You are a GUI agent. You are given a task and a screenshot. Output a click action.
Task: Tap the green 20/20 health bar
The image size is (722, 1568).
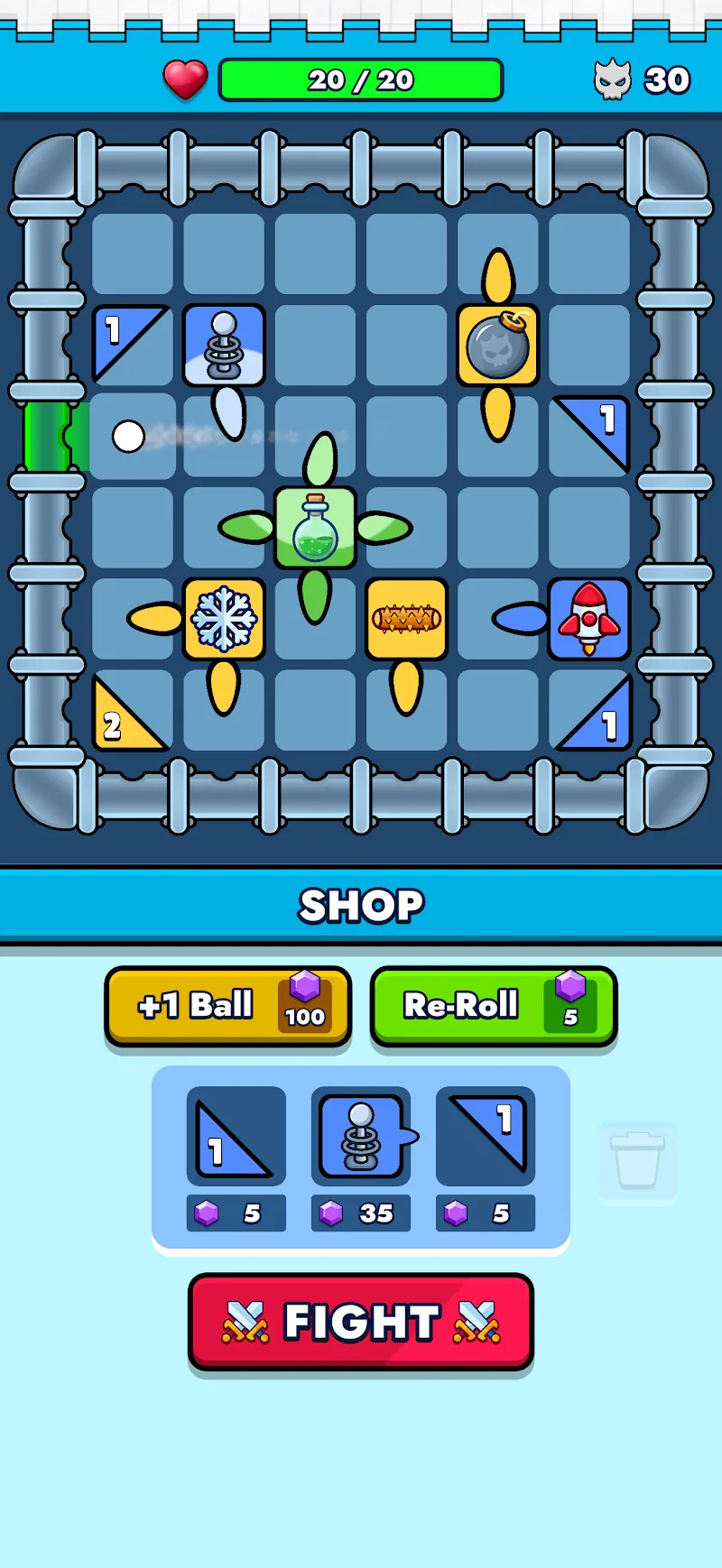click(x=361, y=79)
